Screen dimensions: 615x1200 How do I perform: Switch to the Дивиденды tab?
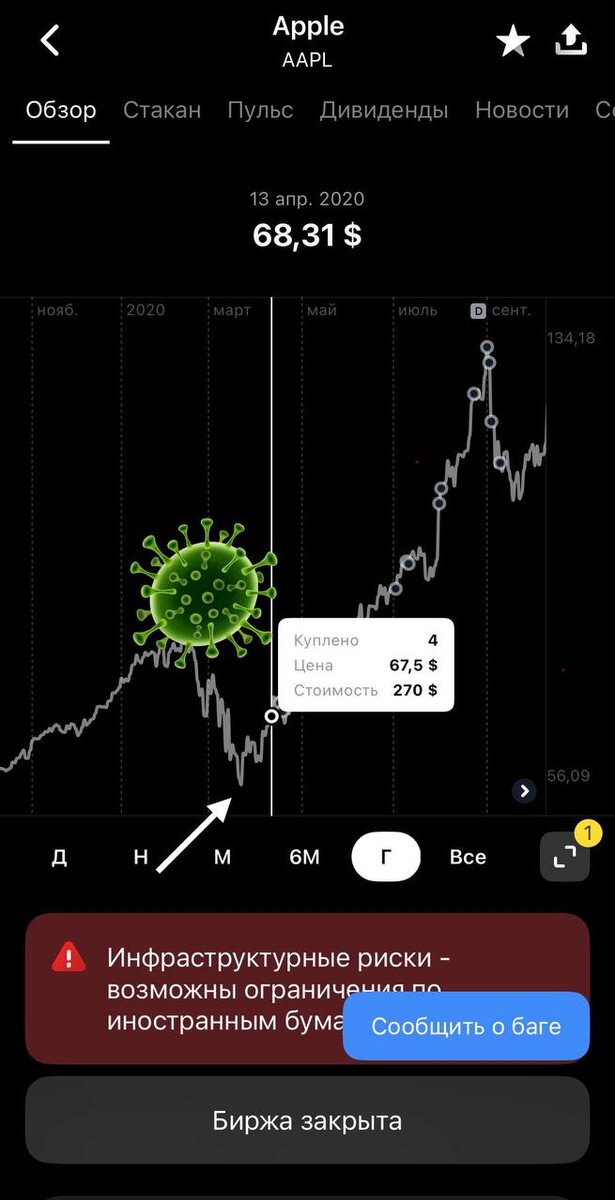point(384,110)
